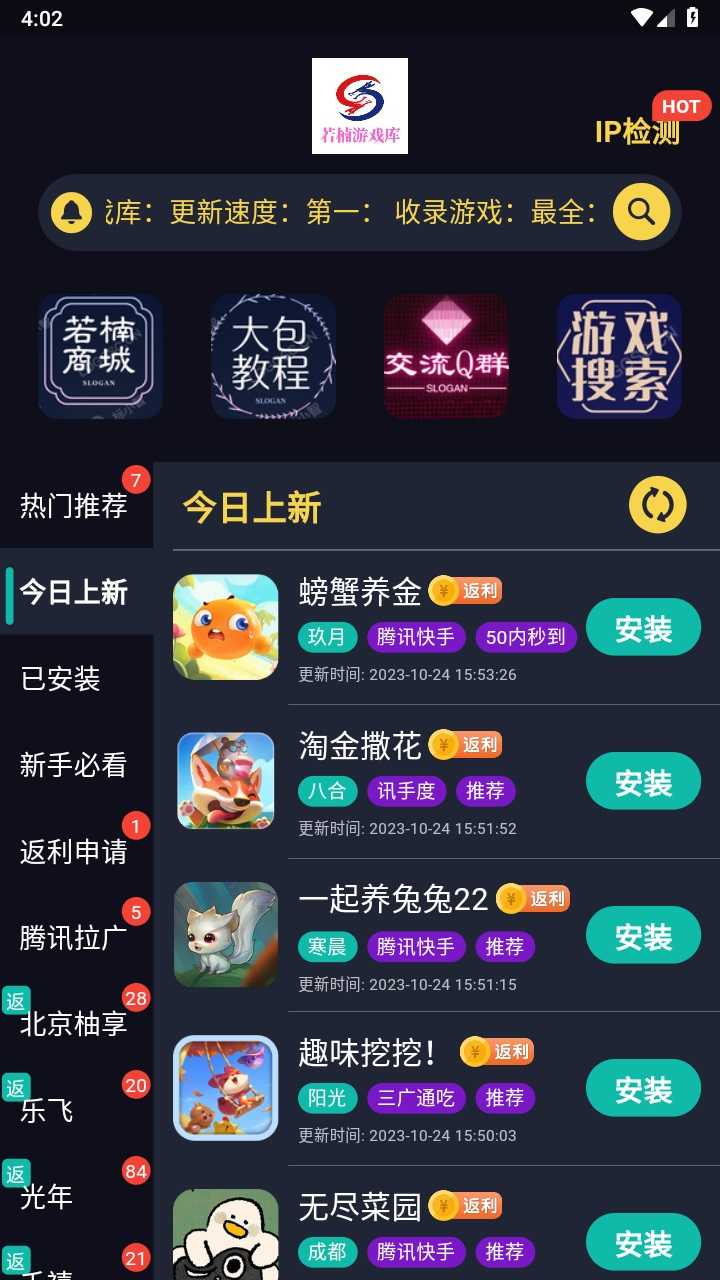
Task: Tap the magnifier search icon
Action: 640,212
